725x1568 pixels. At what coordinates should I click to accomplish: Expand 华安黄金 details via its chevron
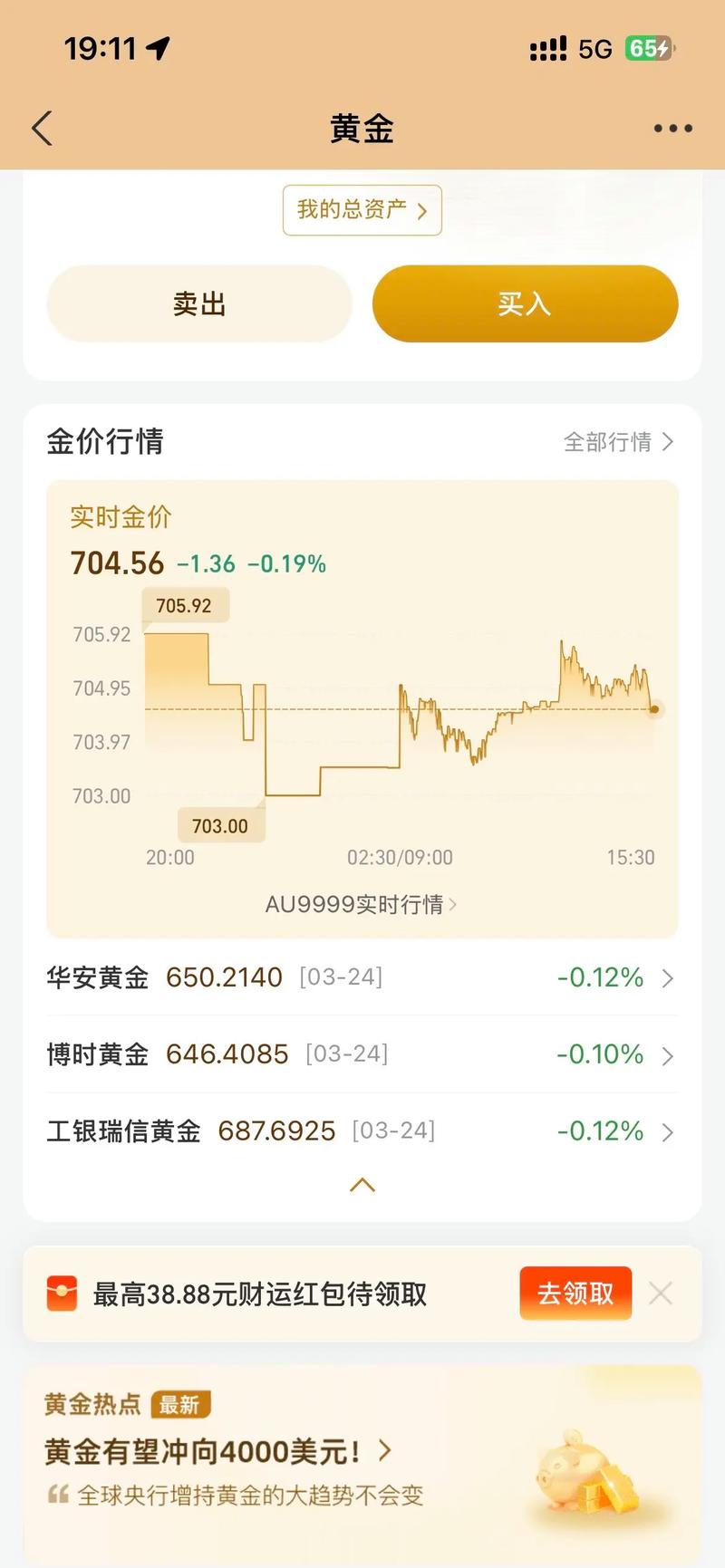point(668,978)
